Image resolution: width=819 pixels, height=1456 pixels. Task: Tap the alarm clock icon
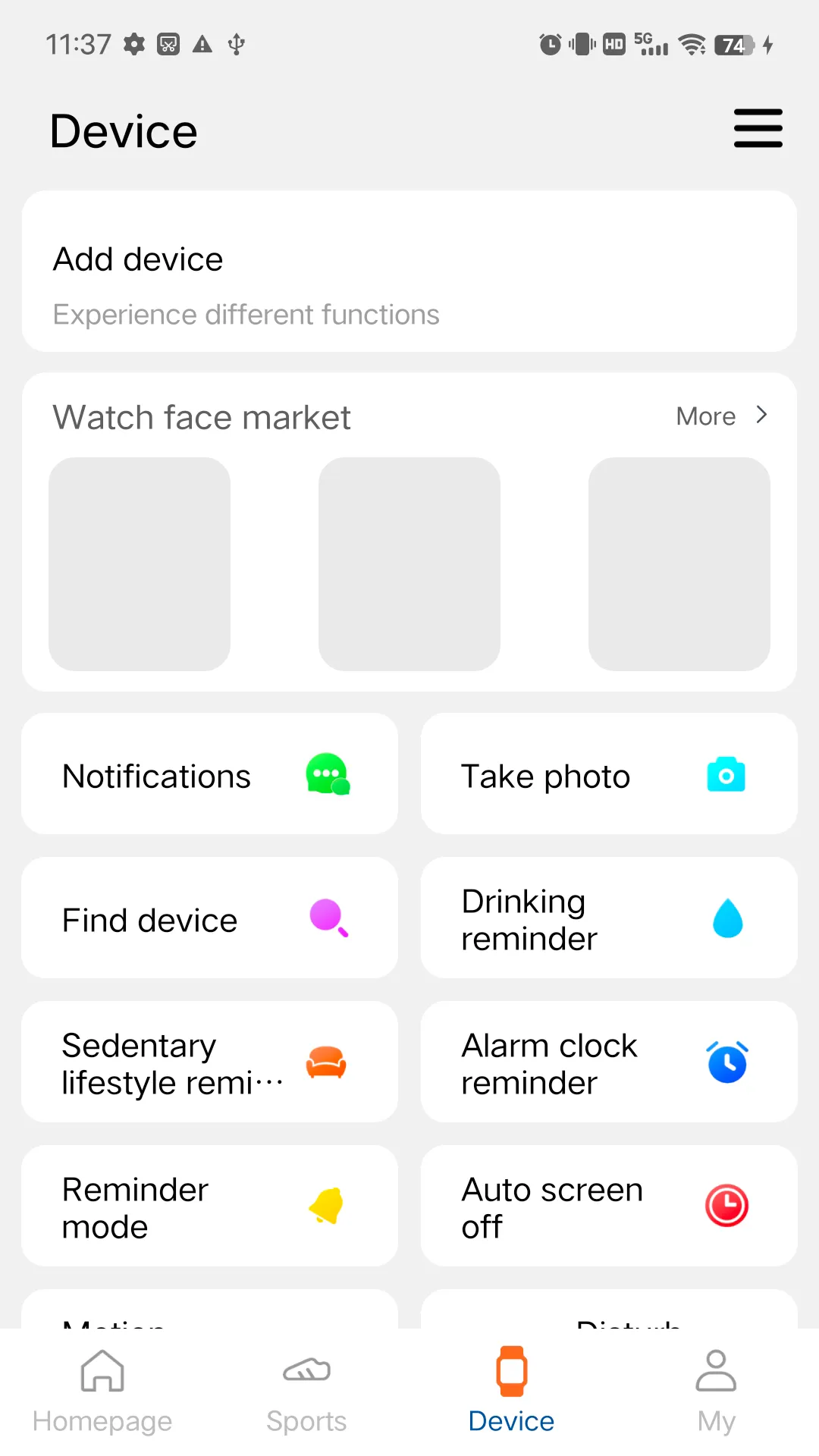point(726,1062)
